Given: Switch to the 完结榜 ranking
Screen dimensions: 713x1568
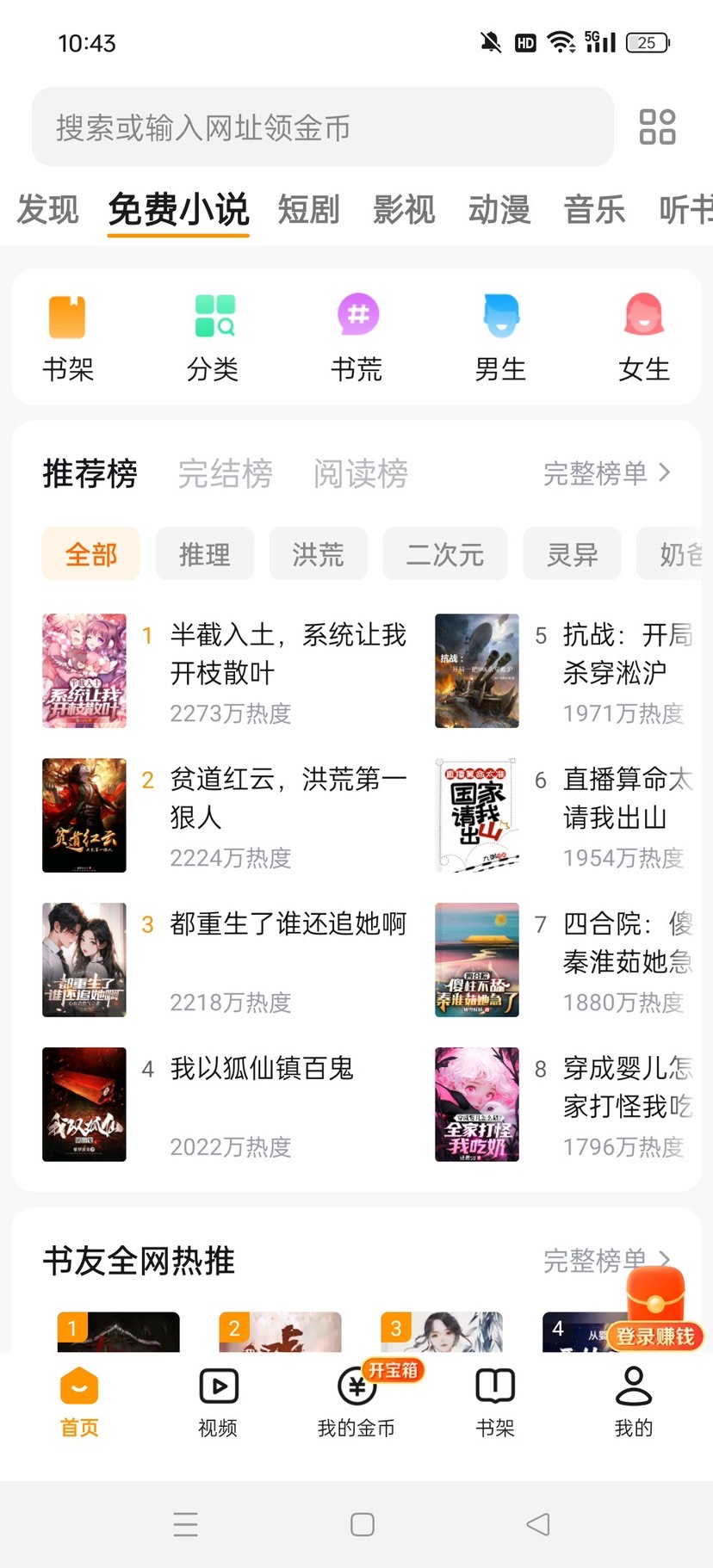Looking at the screenshot, I should (225, 473).
